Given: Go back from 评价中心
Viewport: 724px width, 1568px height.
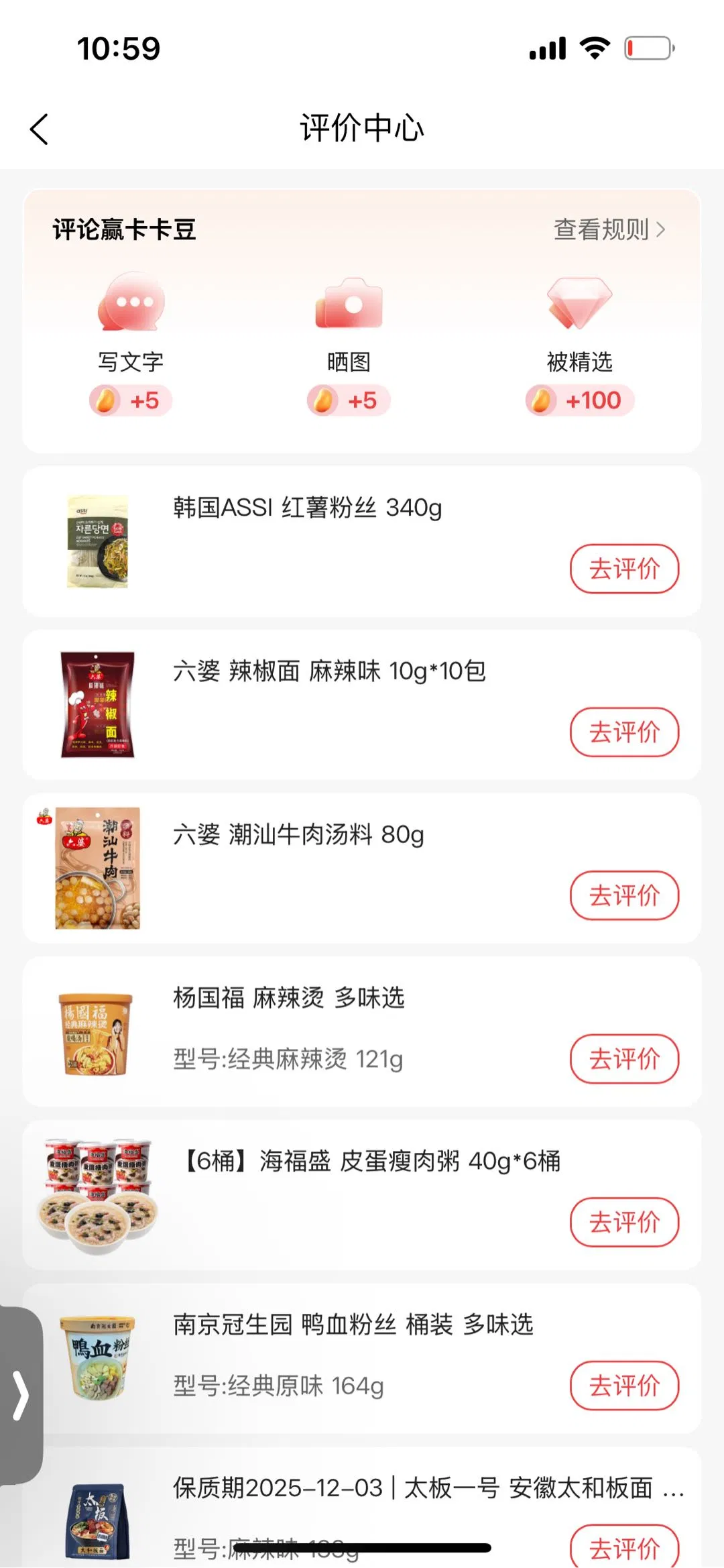Looking at the screenshot, I should coord(40,129).
